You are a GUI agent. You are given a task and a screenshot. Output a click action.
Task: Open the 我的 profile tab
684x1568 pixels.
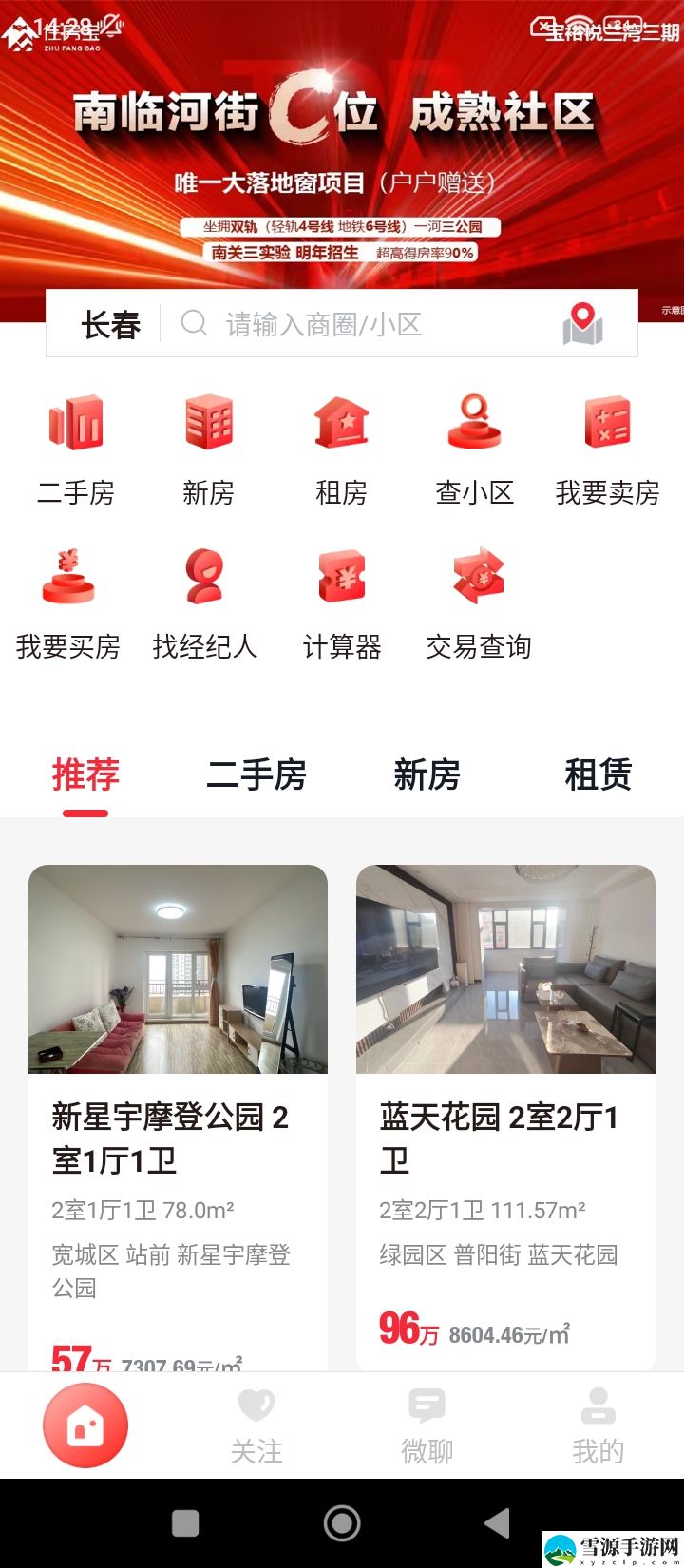pos(598,1427)
